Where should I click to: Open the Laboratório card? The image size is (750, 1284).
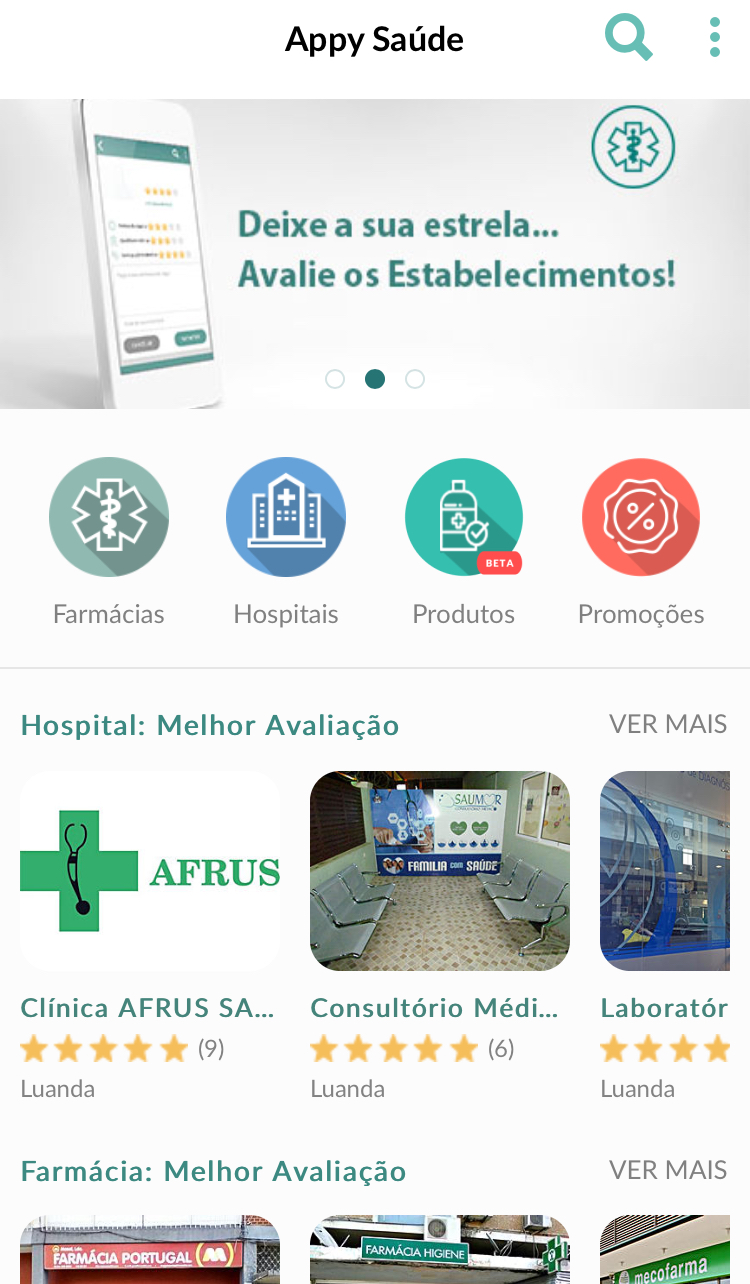coord(665,870)
